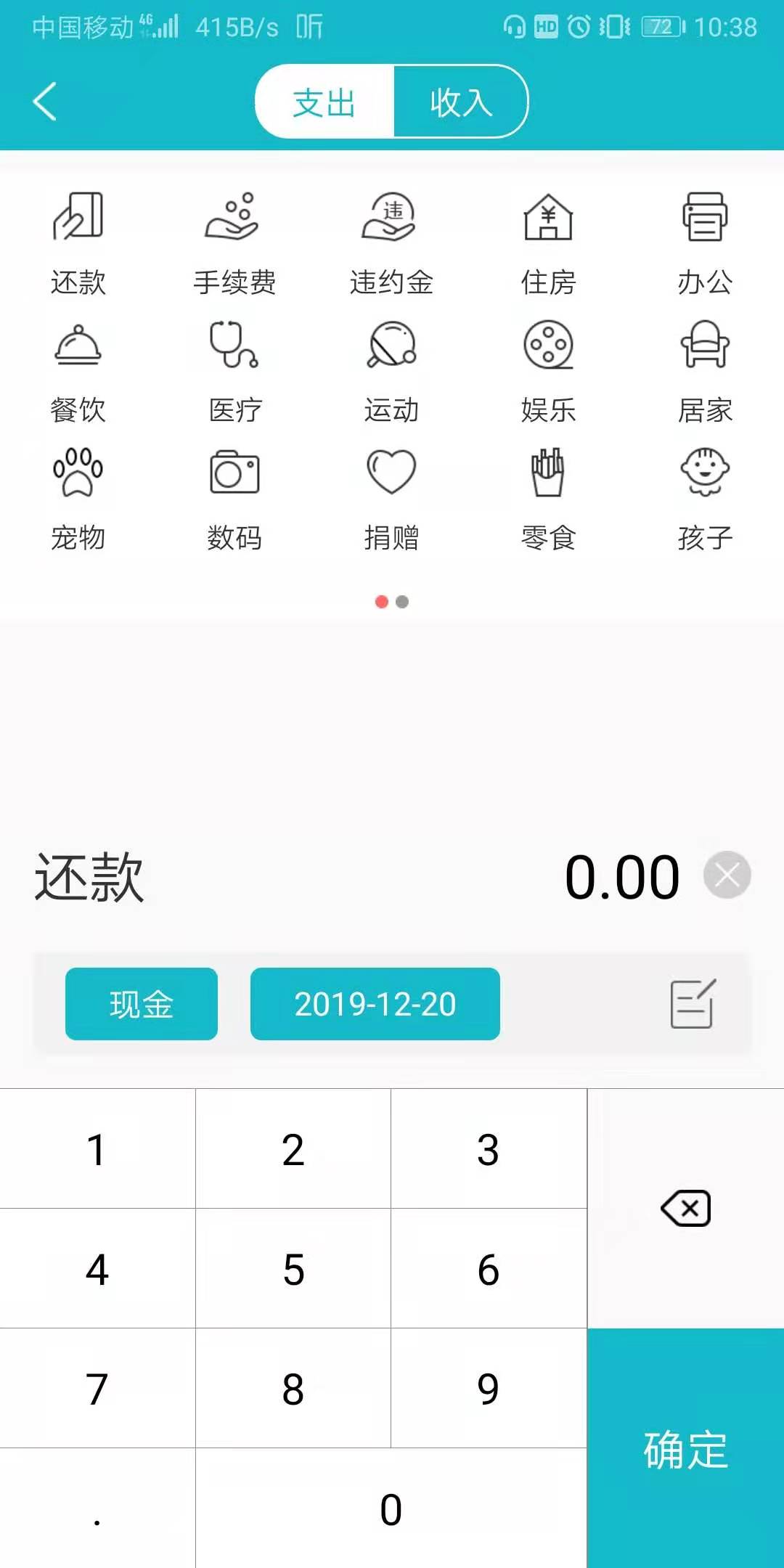This screenshot has height=1568, width=784.
Task: Select the 捐赠 donation heart icon
Action: [x=391, y=473]
